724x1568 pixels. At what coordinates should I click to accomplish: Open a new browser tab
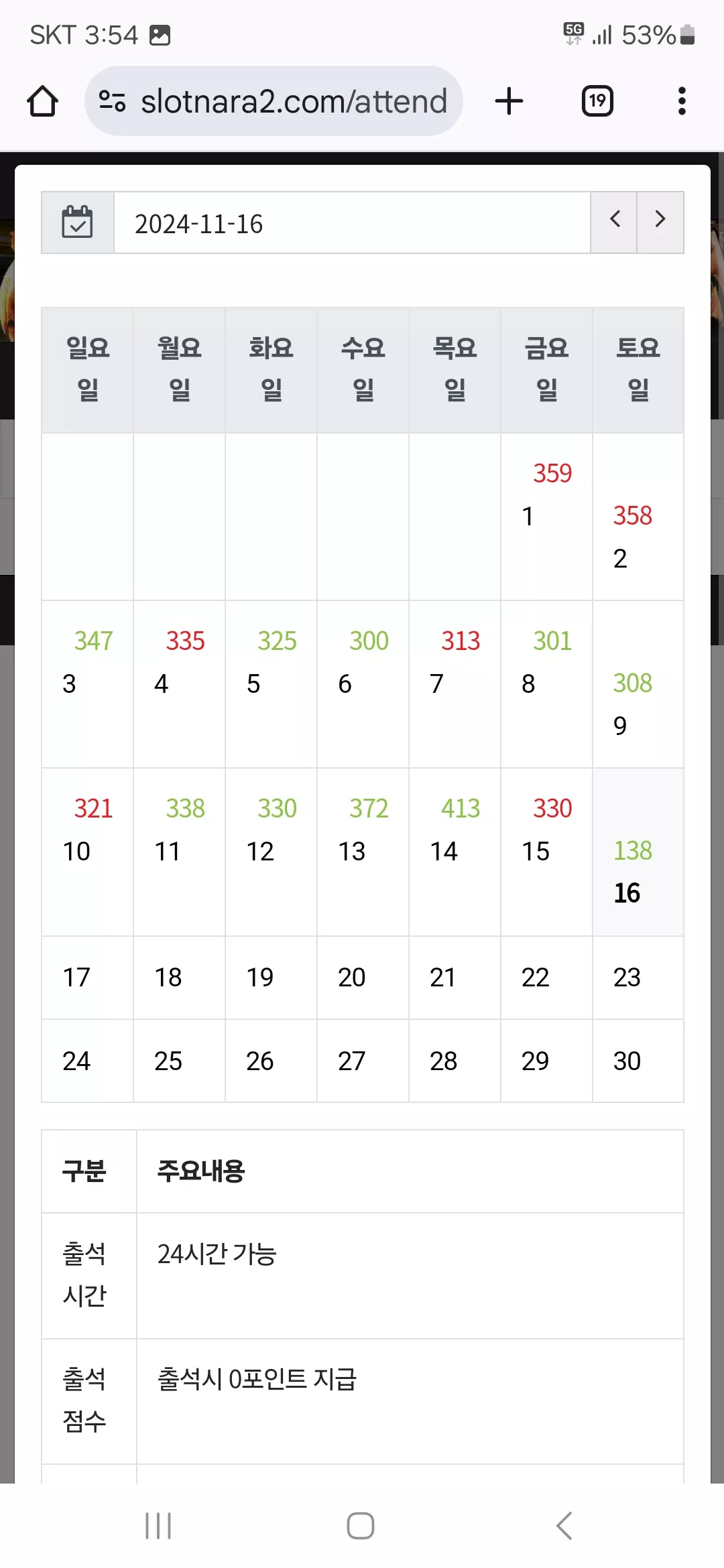coord(509,101)
